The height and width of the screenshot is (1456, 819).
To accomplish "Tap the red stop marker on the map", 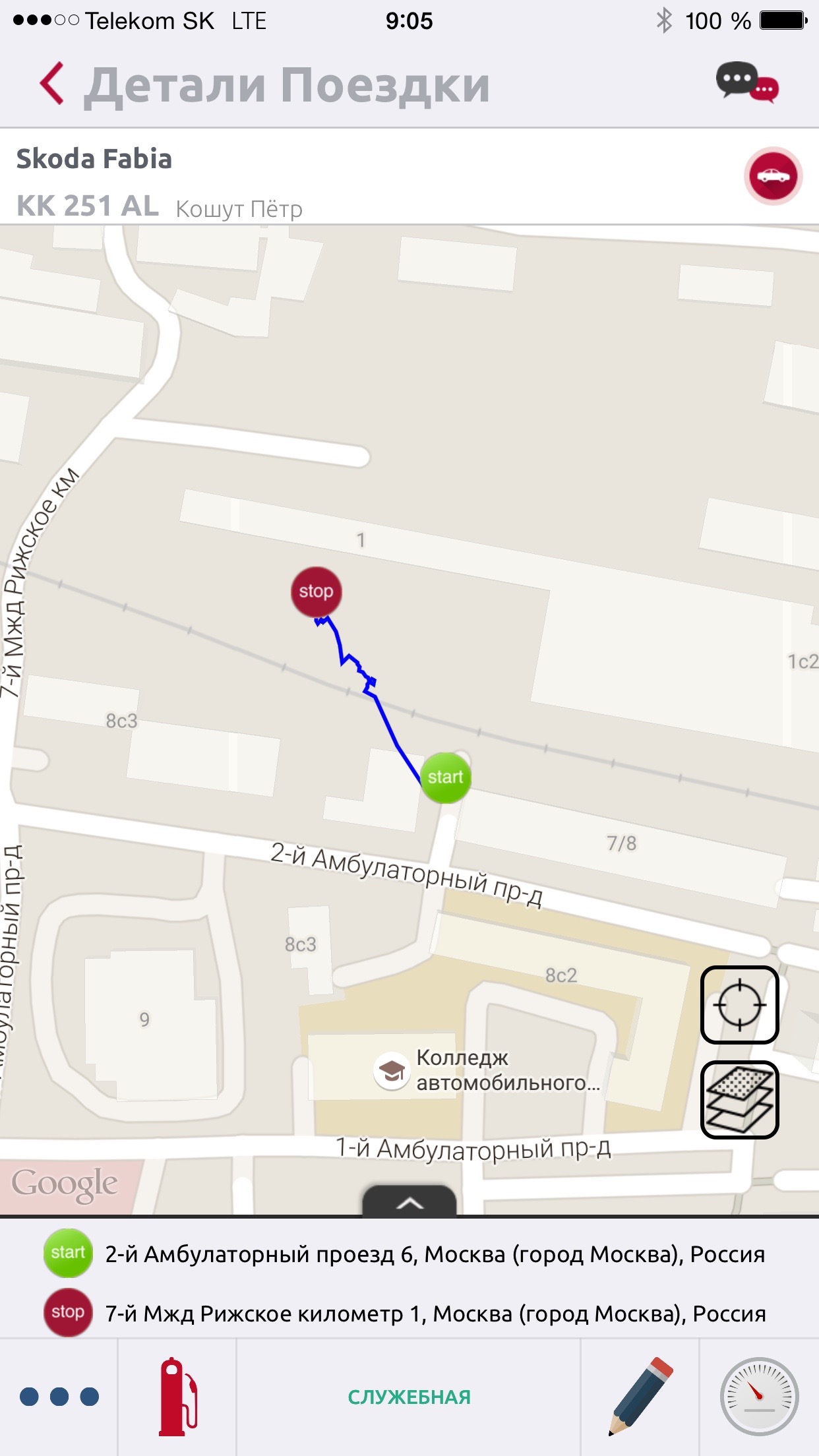I will click(x=317, y=591).
